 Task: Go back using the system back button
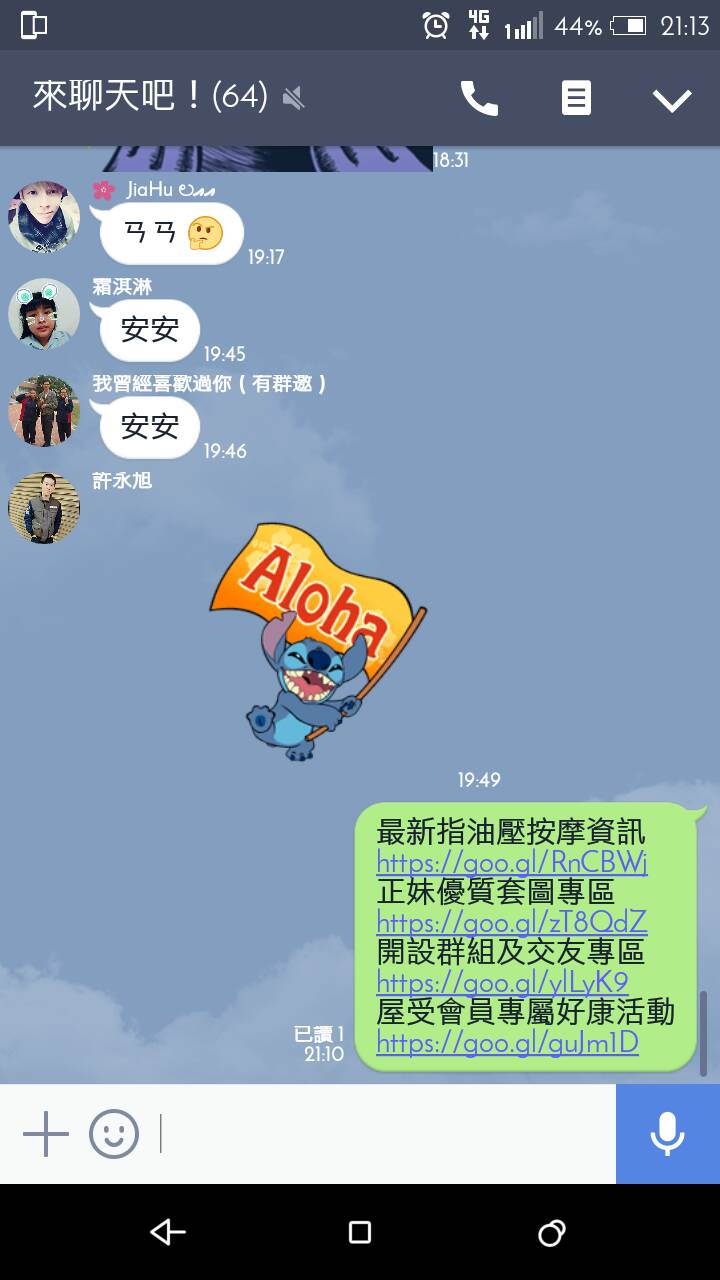coord(168,1233)
